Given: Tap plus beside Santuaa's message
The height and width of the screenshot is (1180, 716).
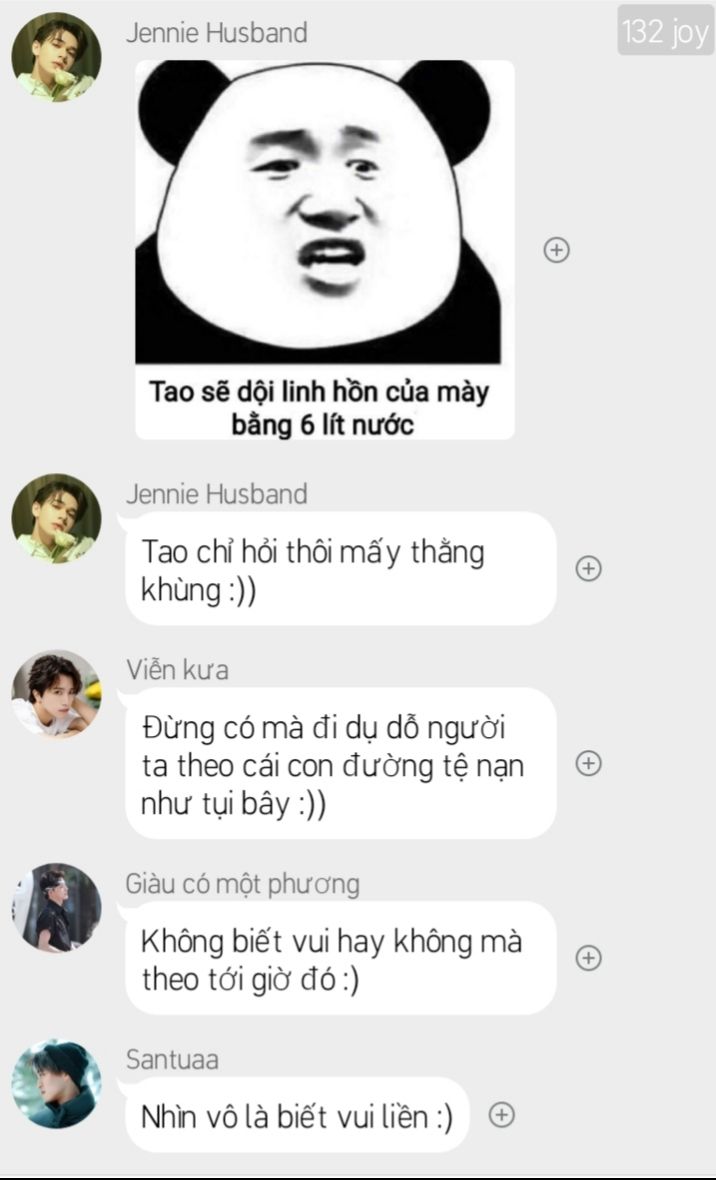Looking at the screenshot, I should click(x=502, y=1115).
